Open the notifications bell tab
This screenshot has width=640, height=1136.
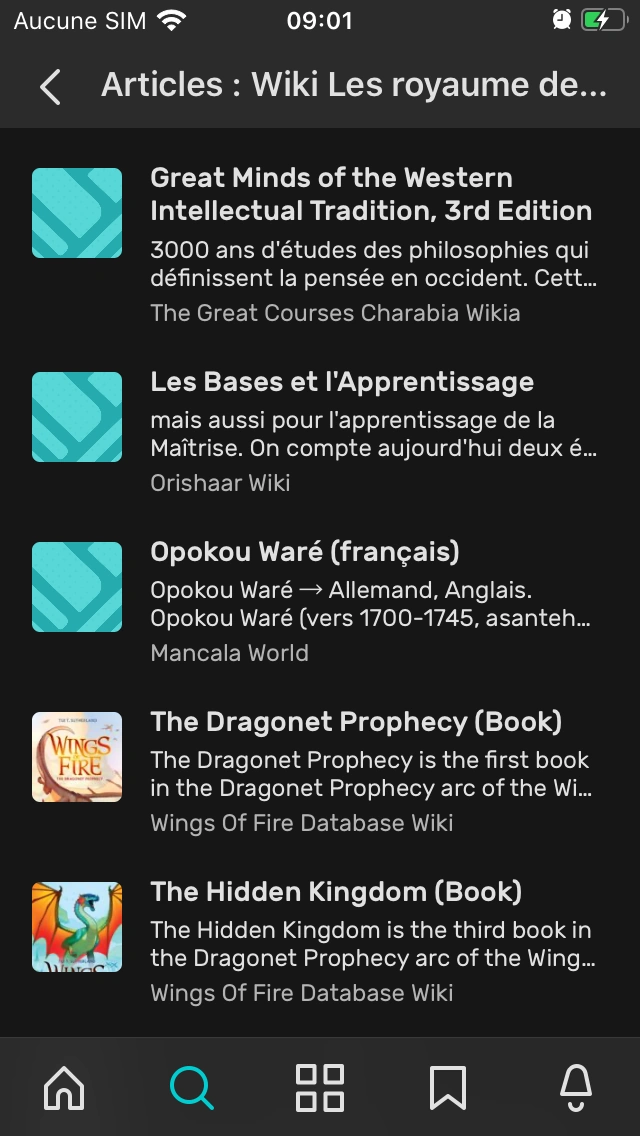575,1087
